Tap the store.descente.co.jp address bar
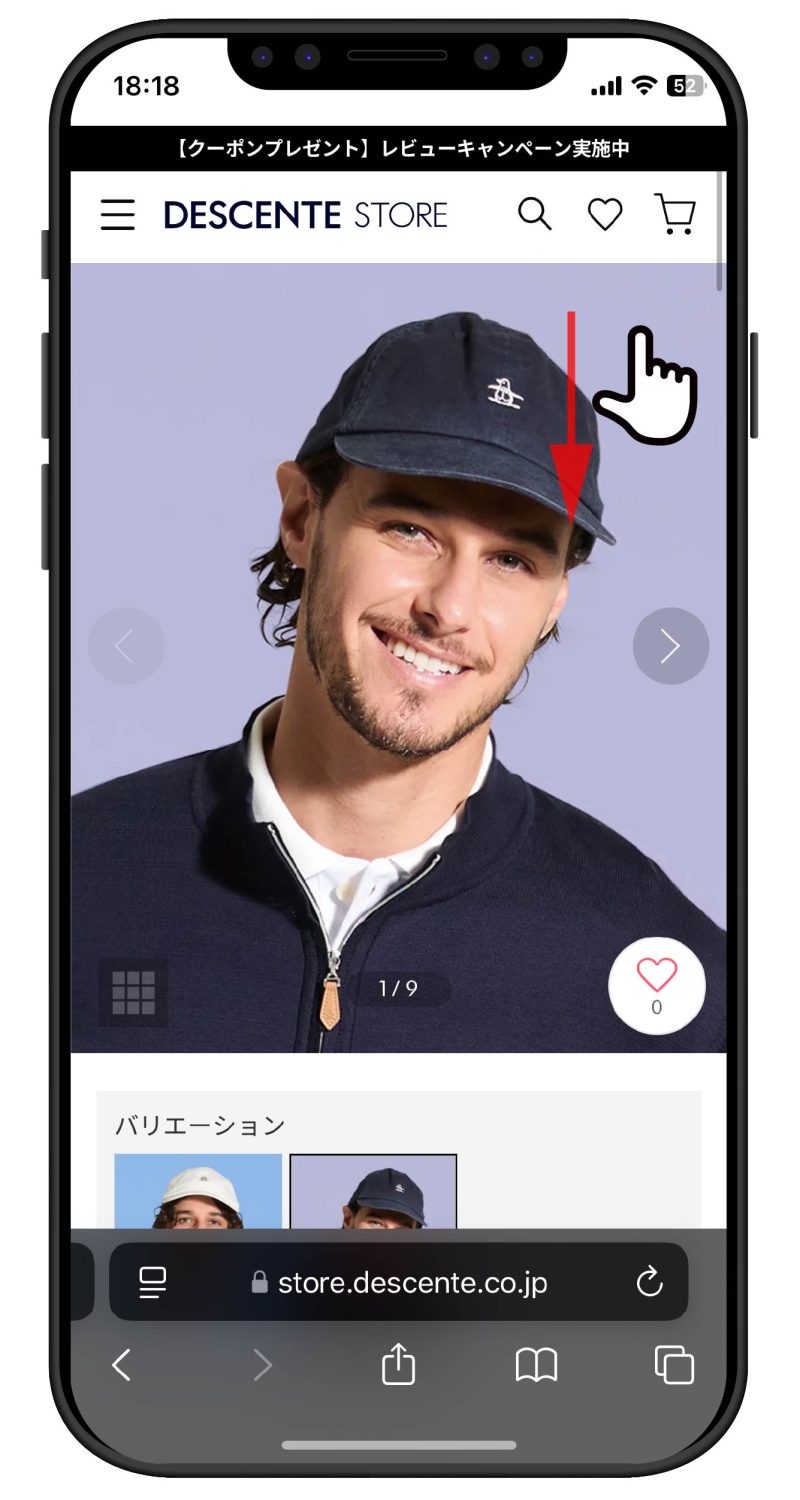This screenshot has height=1500, width=800. pos(400,1283)
